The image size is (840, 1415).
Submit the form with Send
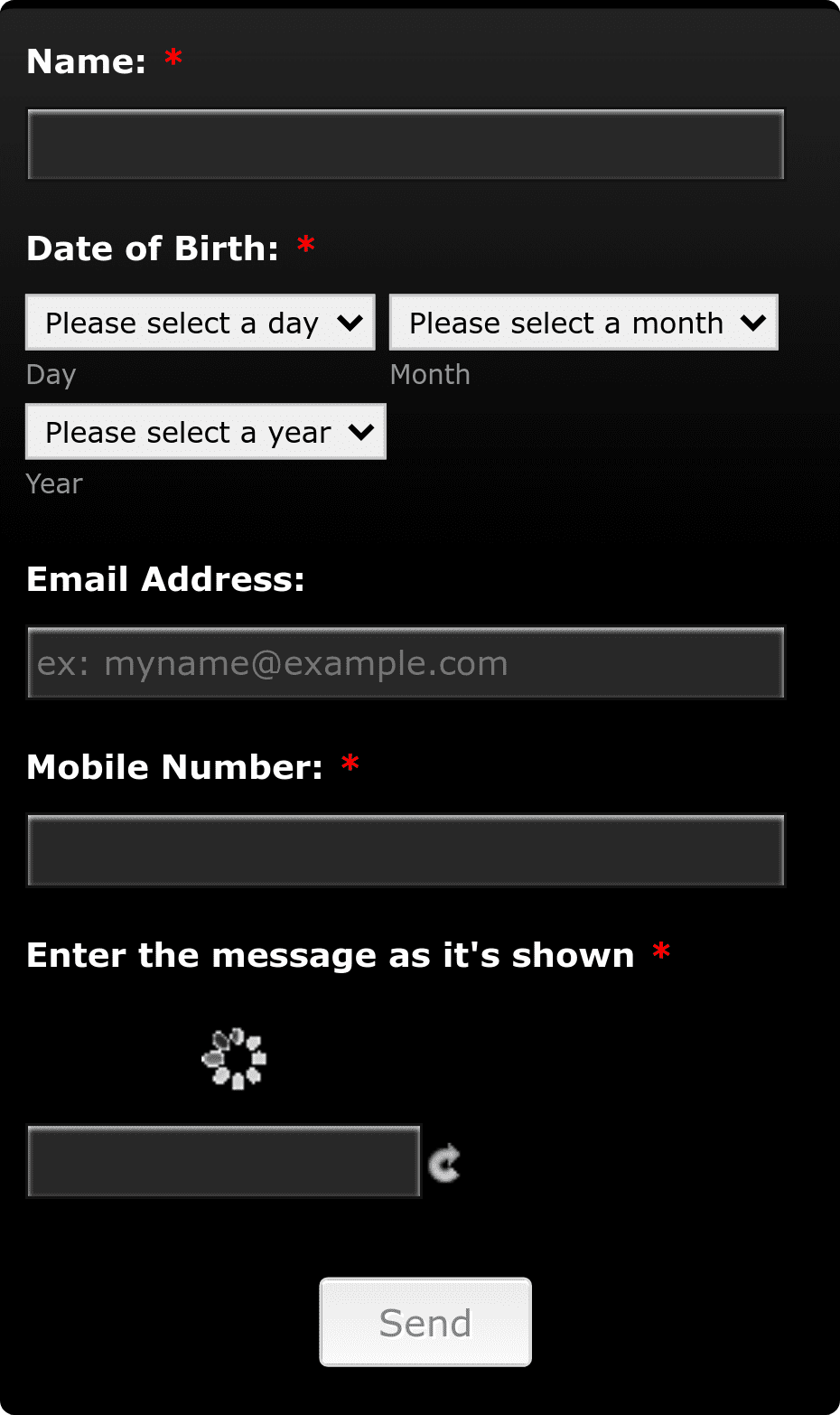(x=425, y=1322)
